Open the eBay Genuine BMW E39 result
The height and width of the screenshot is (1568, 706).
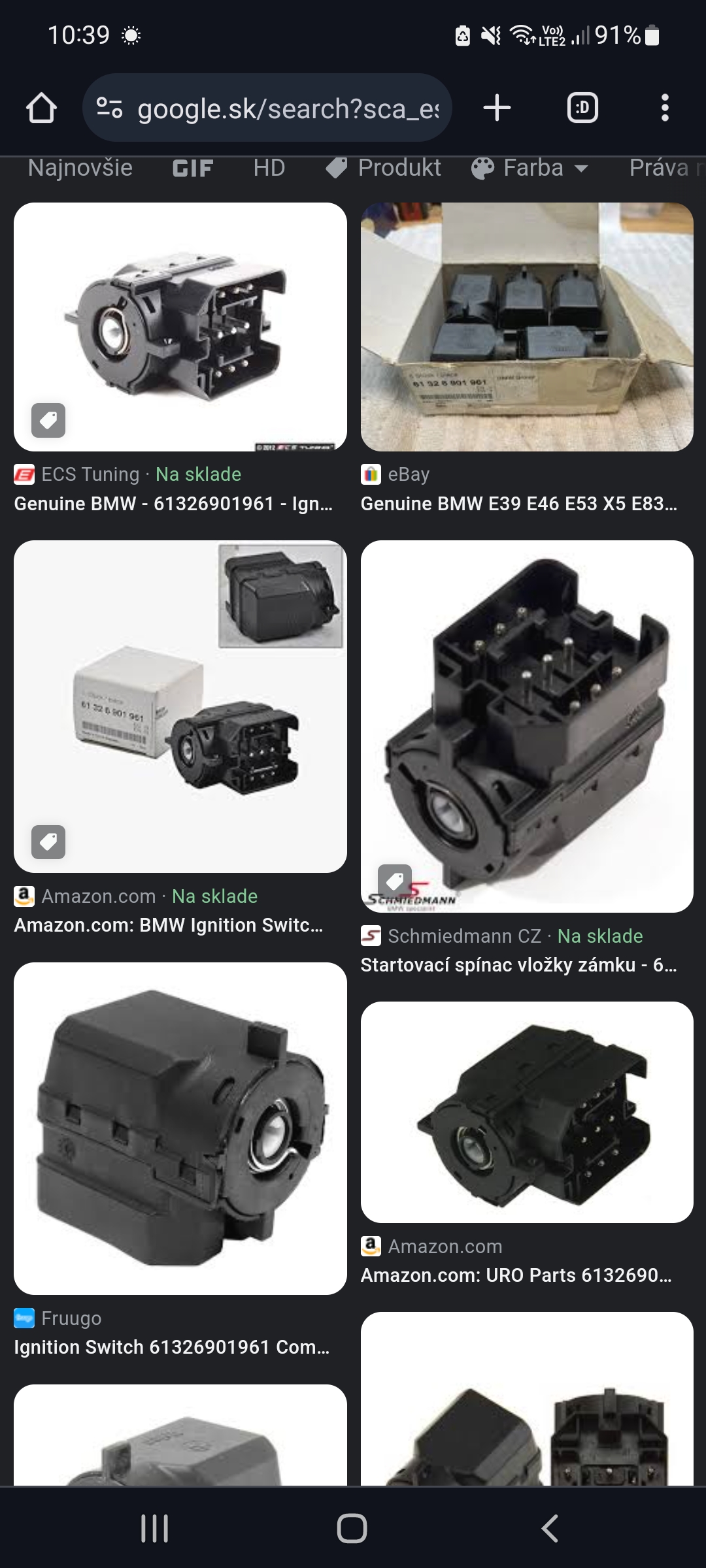[527, 327]
